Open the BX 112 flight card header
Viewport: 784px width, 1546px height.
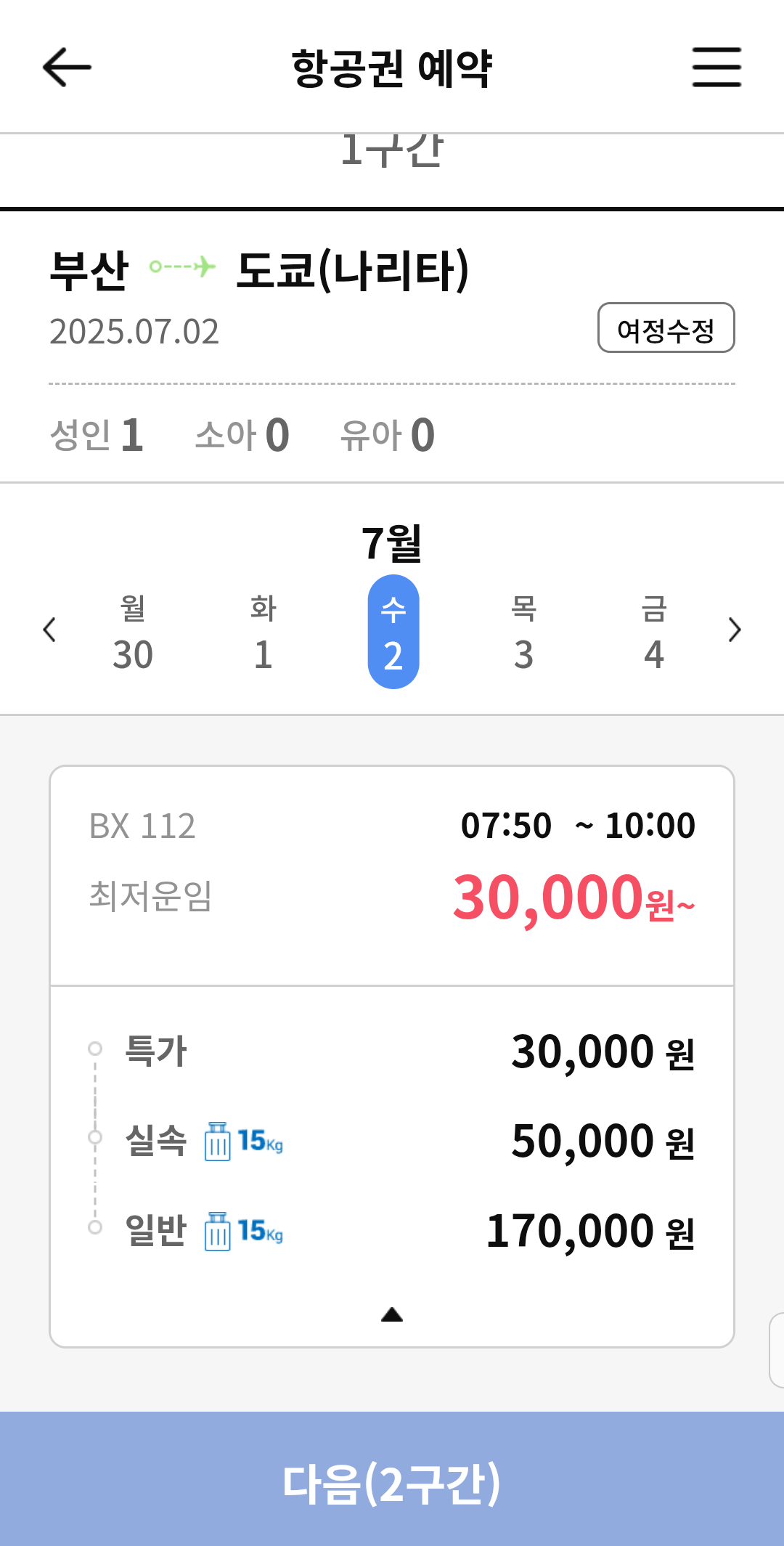point(392,876)
